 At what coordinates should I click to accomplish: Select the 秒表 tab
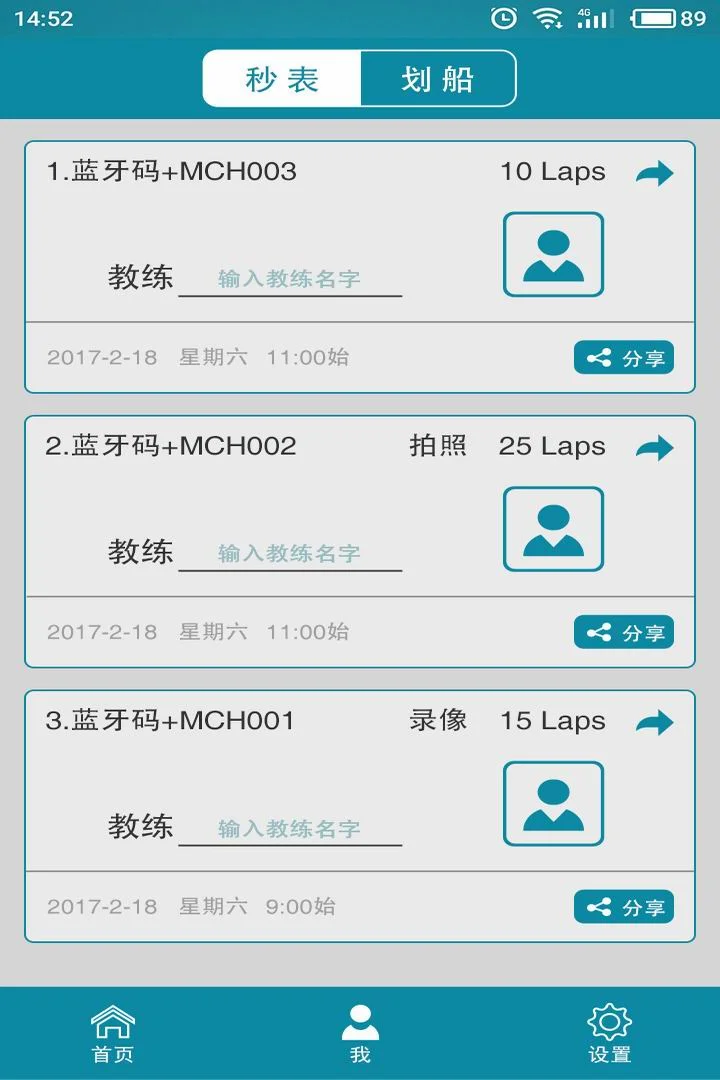[280, 78]
